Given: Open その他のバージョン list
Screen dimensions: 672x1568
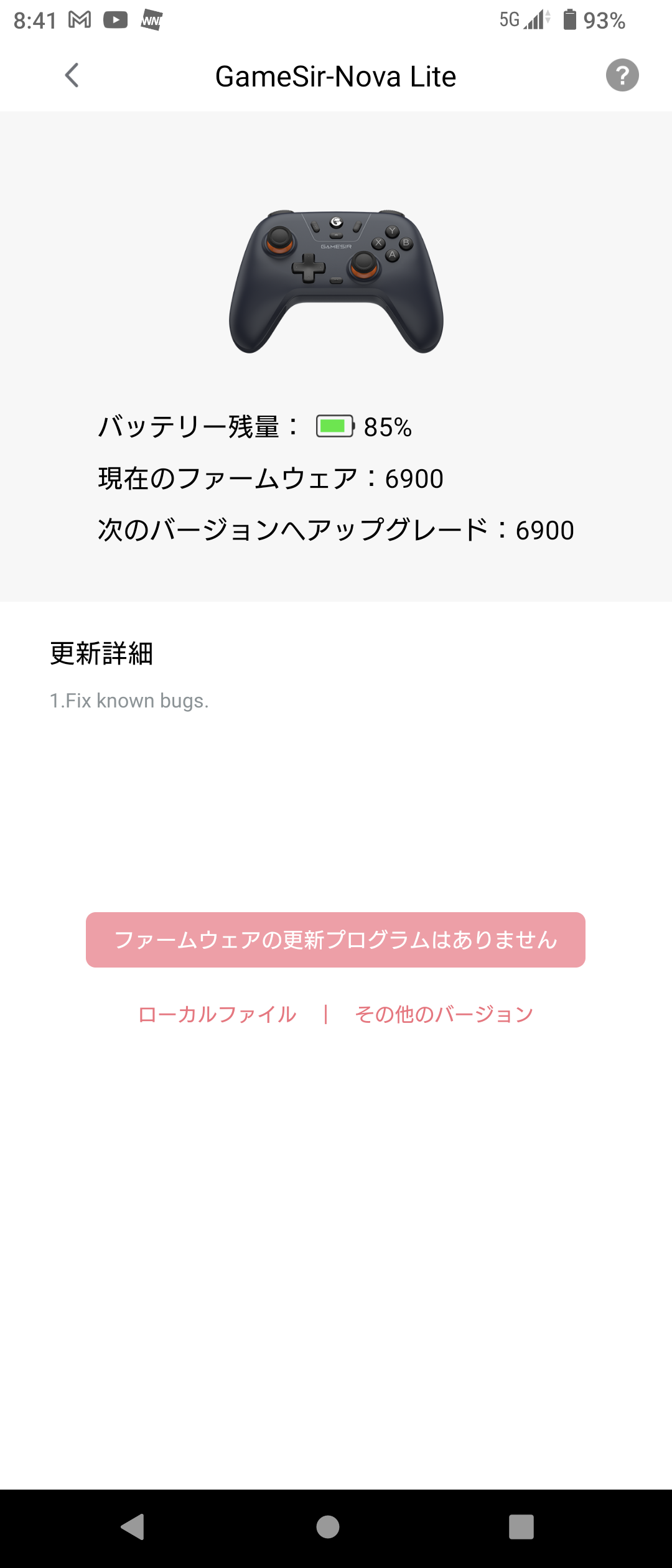Looking at the screenshot, I should (x=444, y=1014).
